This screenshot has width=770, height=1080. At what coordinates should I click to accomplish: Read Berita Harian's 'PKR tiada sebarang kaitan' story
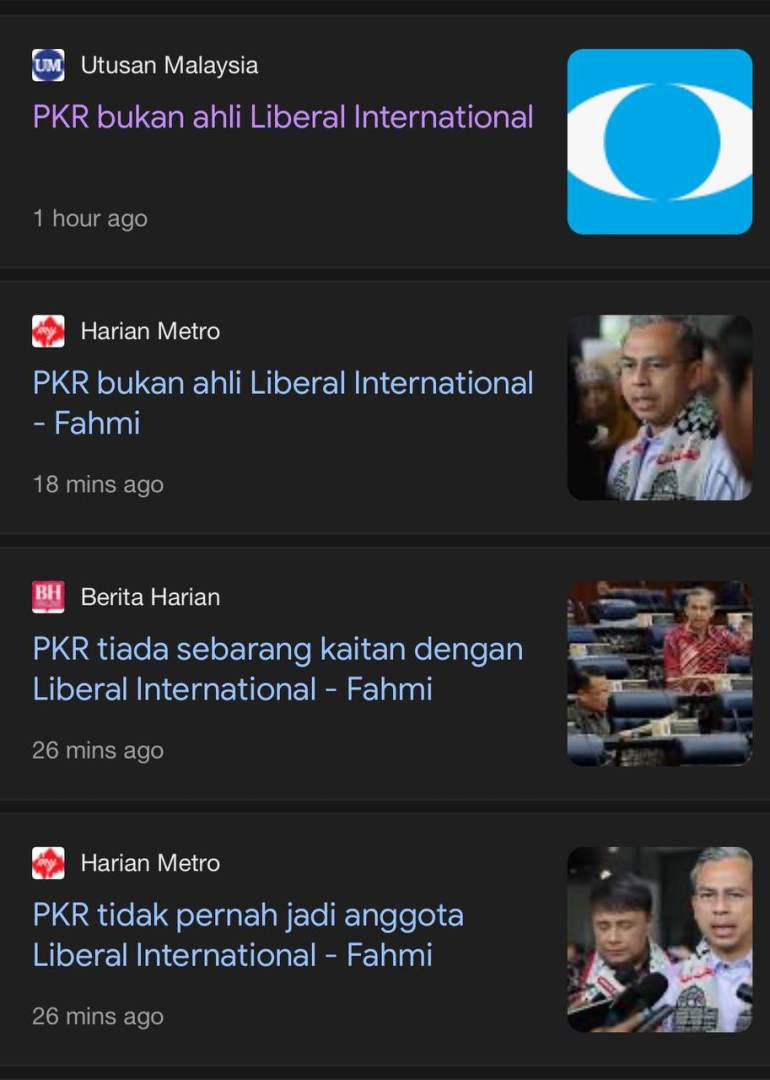[x=278, y=668]
